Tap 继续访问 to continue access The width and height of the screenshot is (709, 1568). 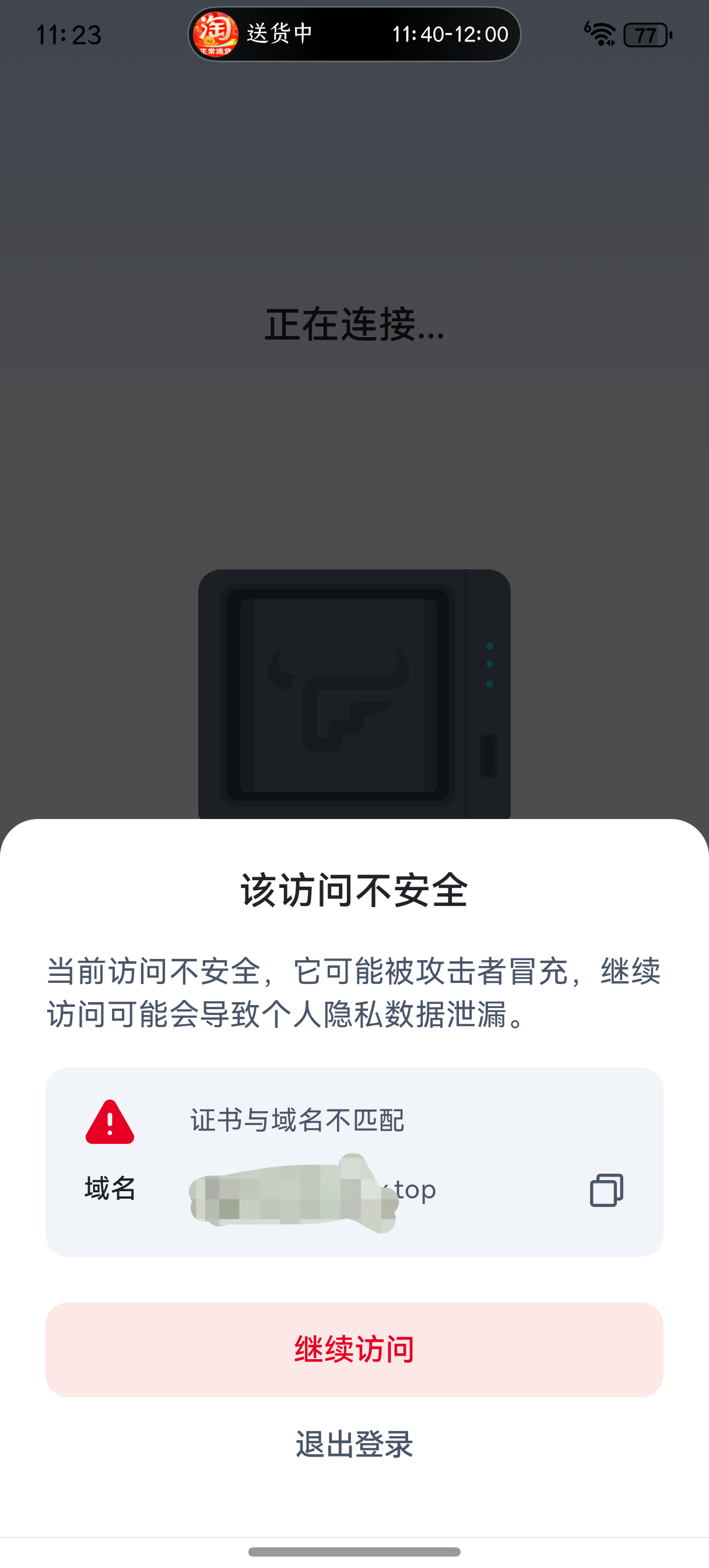[354, 1349]
